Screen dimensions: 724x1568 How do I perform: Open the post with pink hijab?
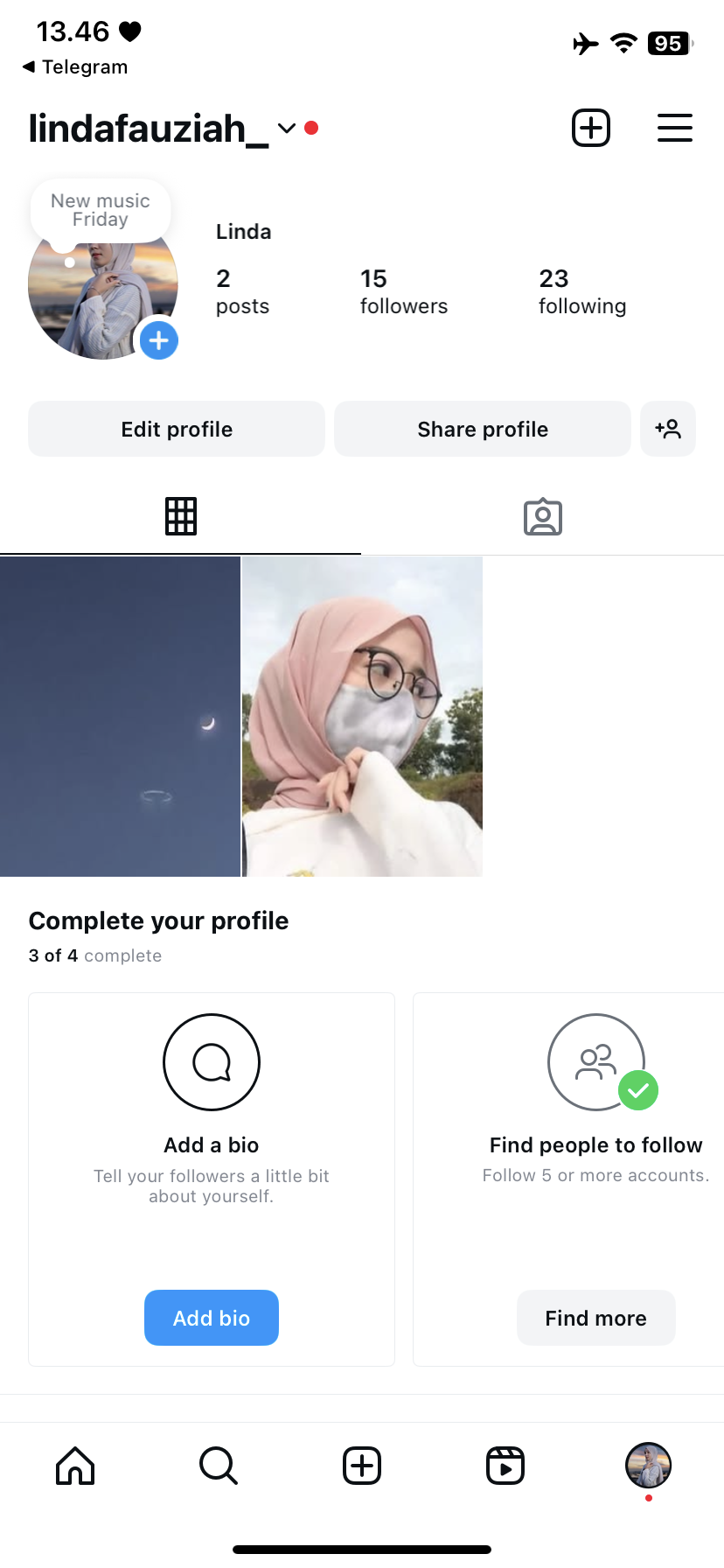click(x=362, y=717)
